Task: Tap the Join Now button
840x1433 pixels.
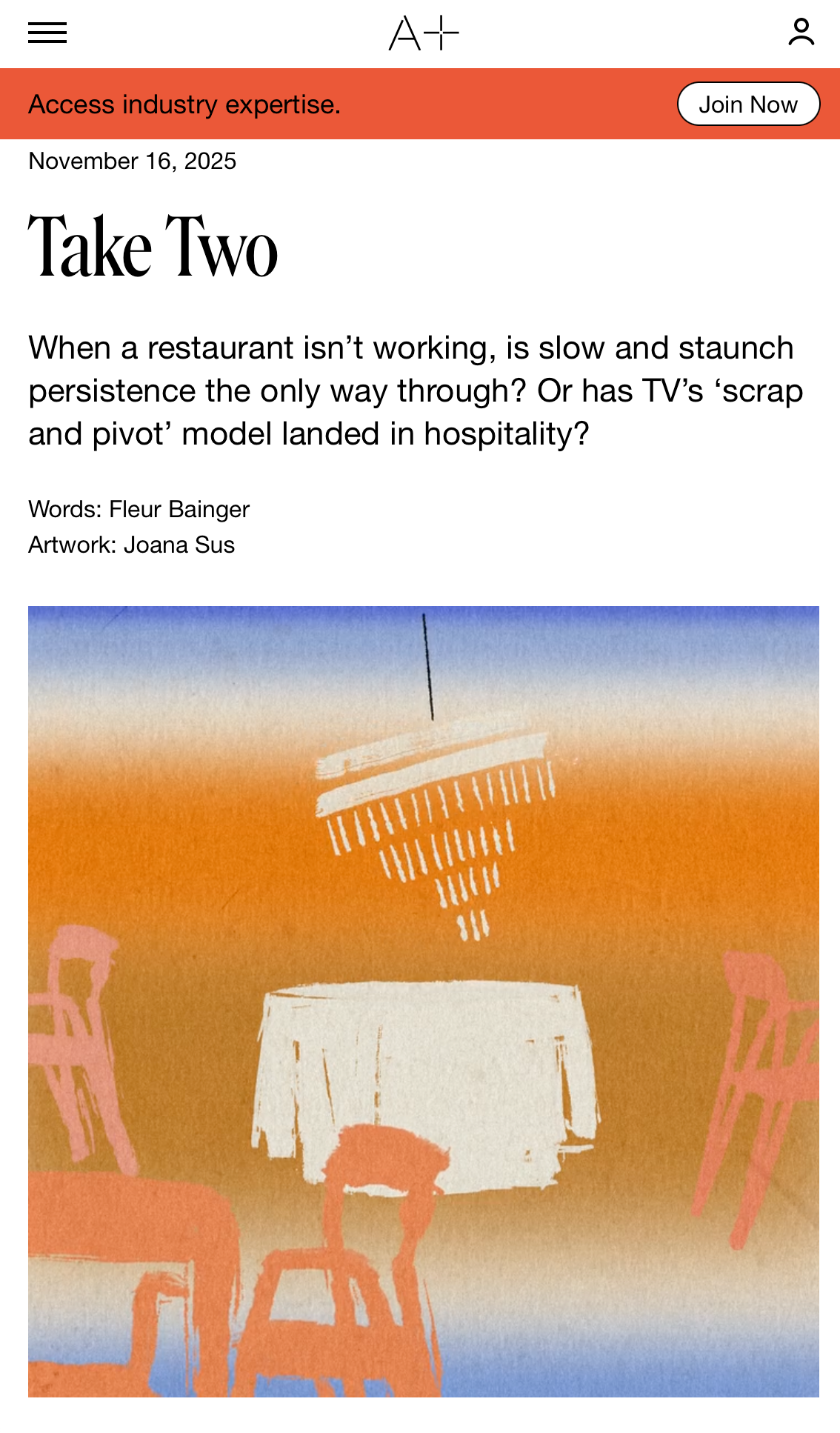Action: coord(748,104)
